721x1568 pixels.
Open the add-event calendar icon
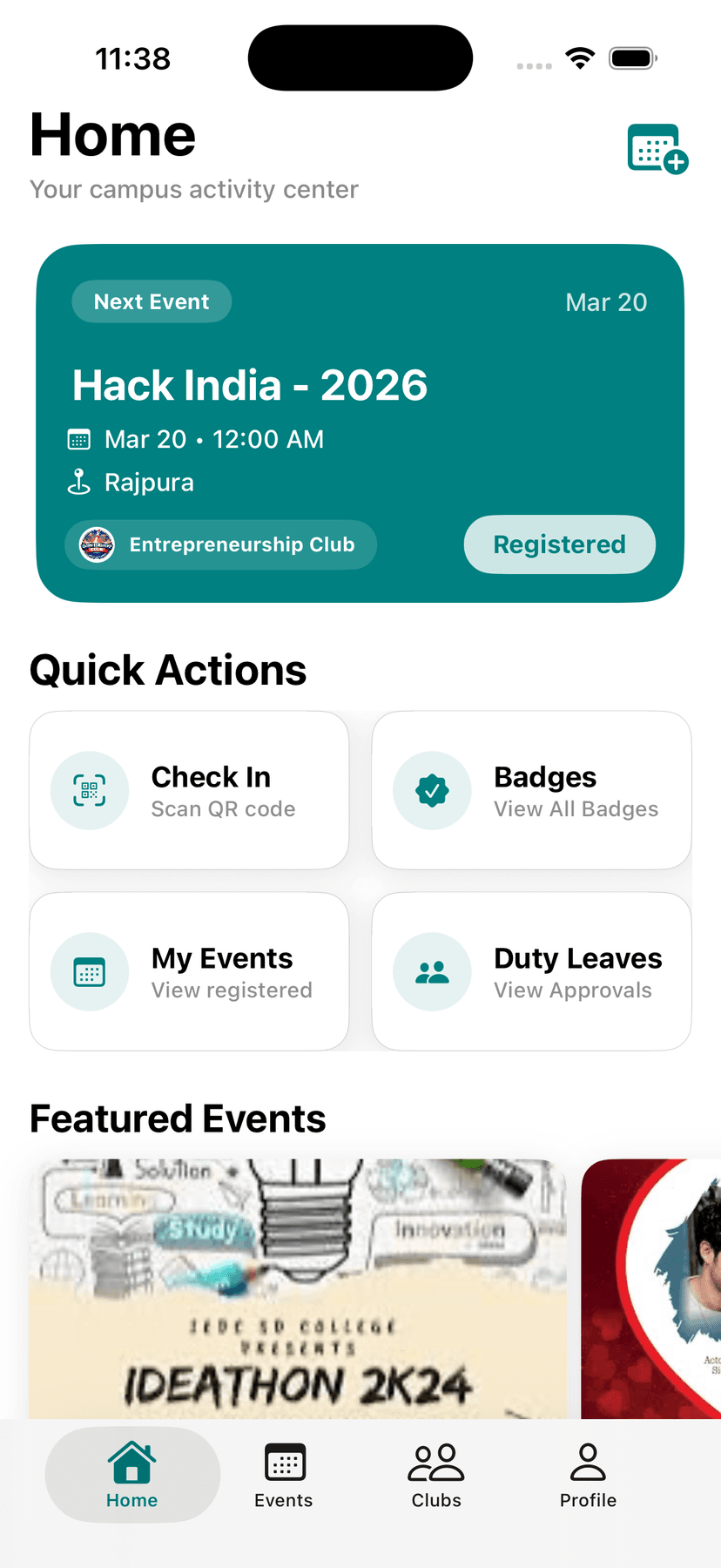(657, 148)
